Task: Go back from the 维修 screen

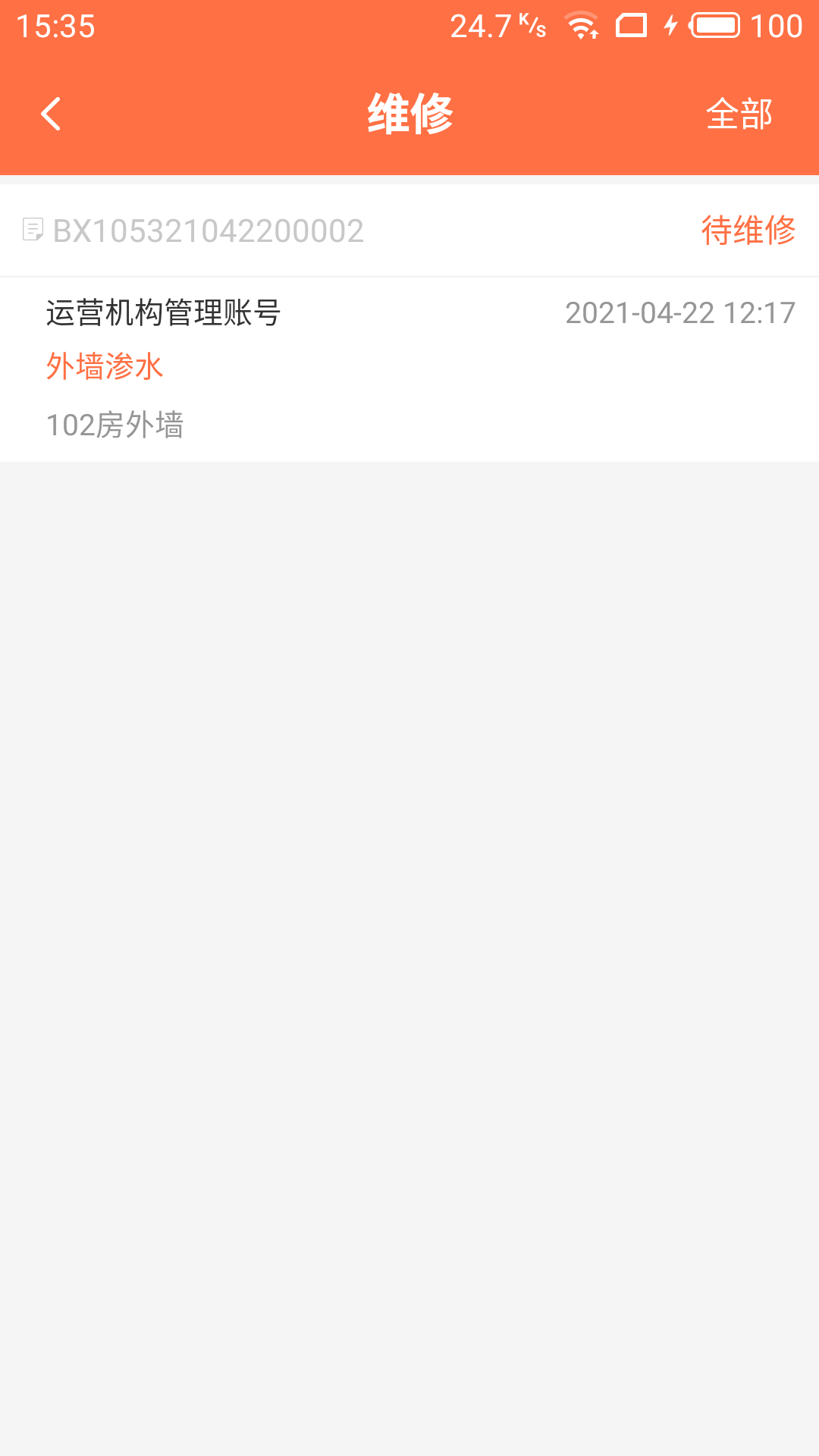Action: (51, 115)
